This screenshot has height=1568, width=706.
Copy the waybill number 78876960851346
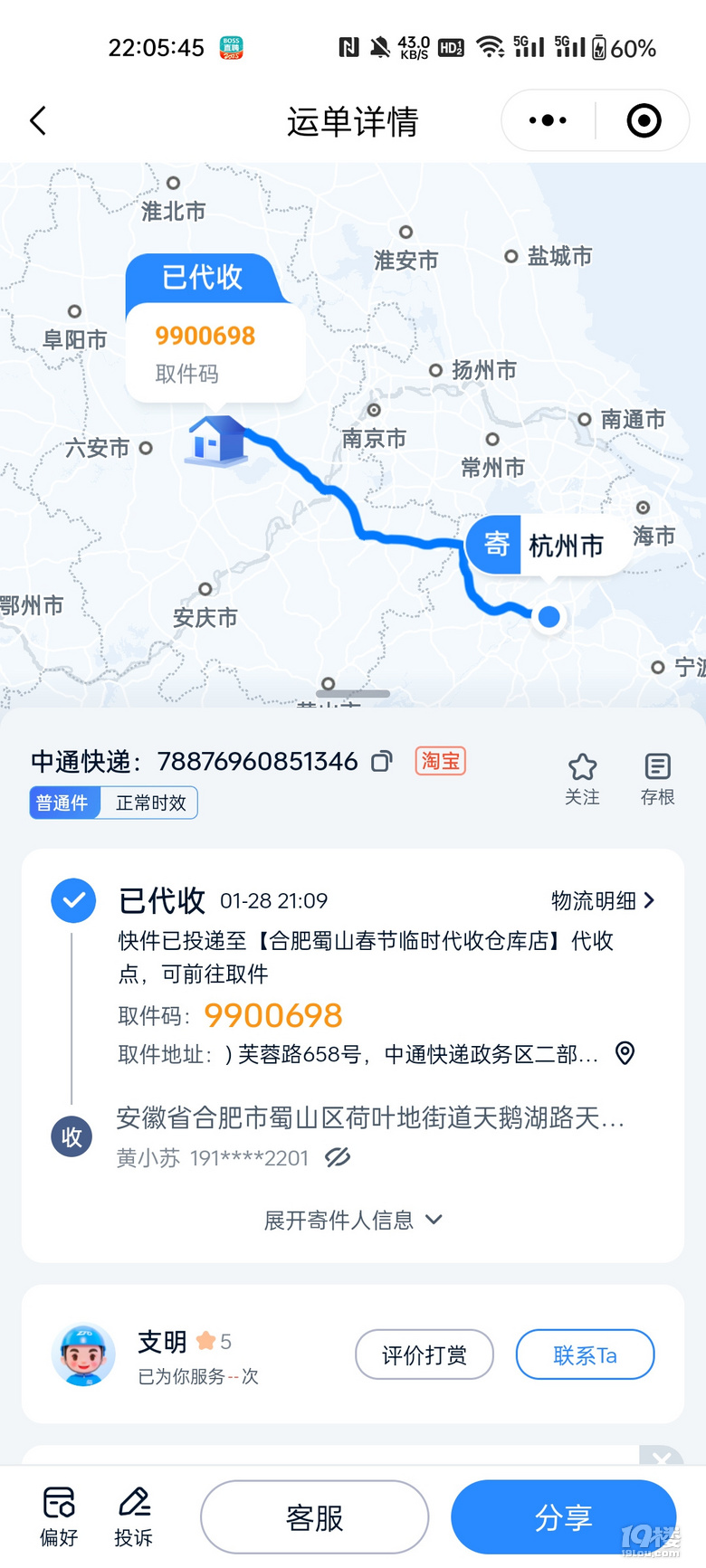pyautogui.click(x=382, y=762)
